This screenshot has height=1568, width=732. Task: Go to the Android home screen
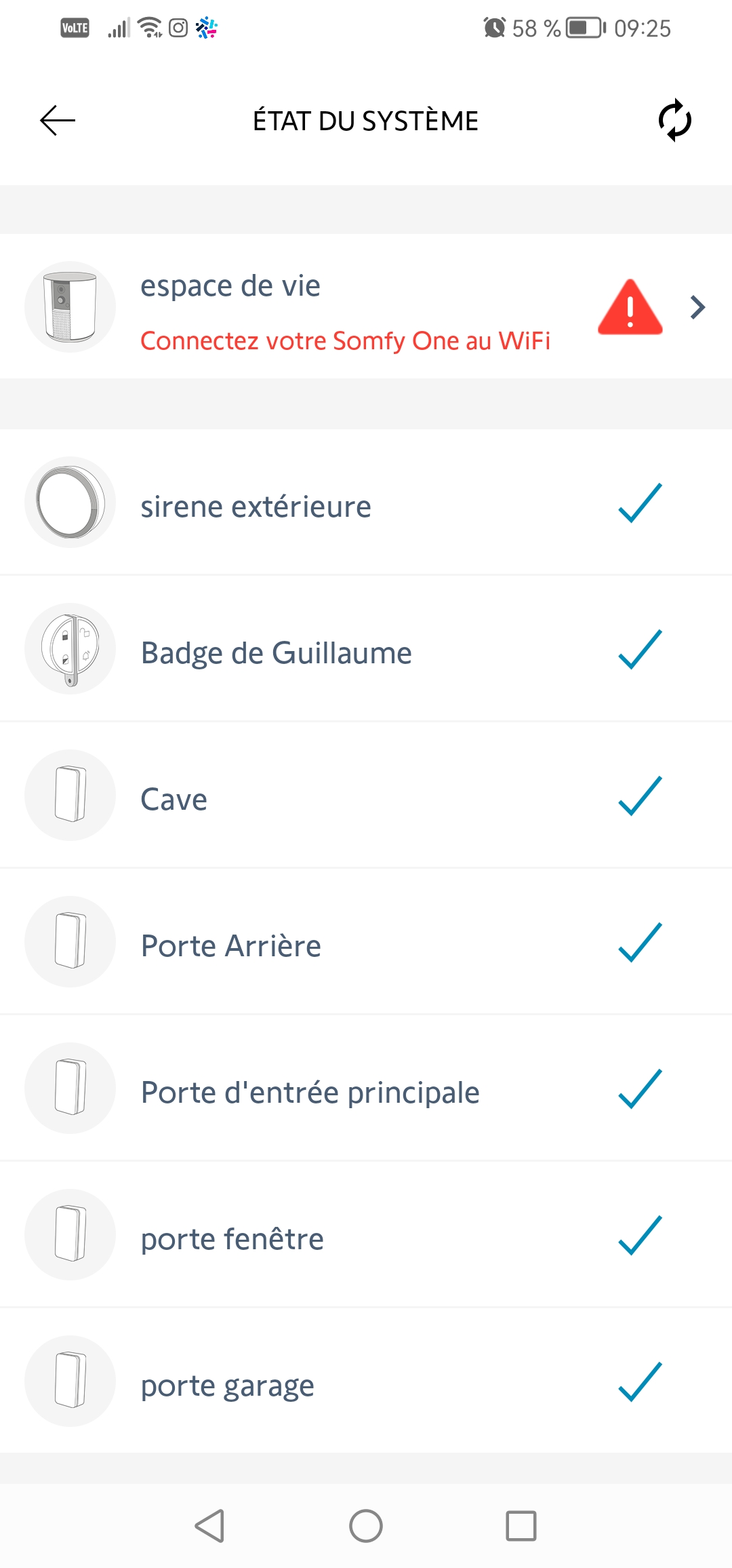(366, 1526)
